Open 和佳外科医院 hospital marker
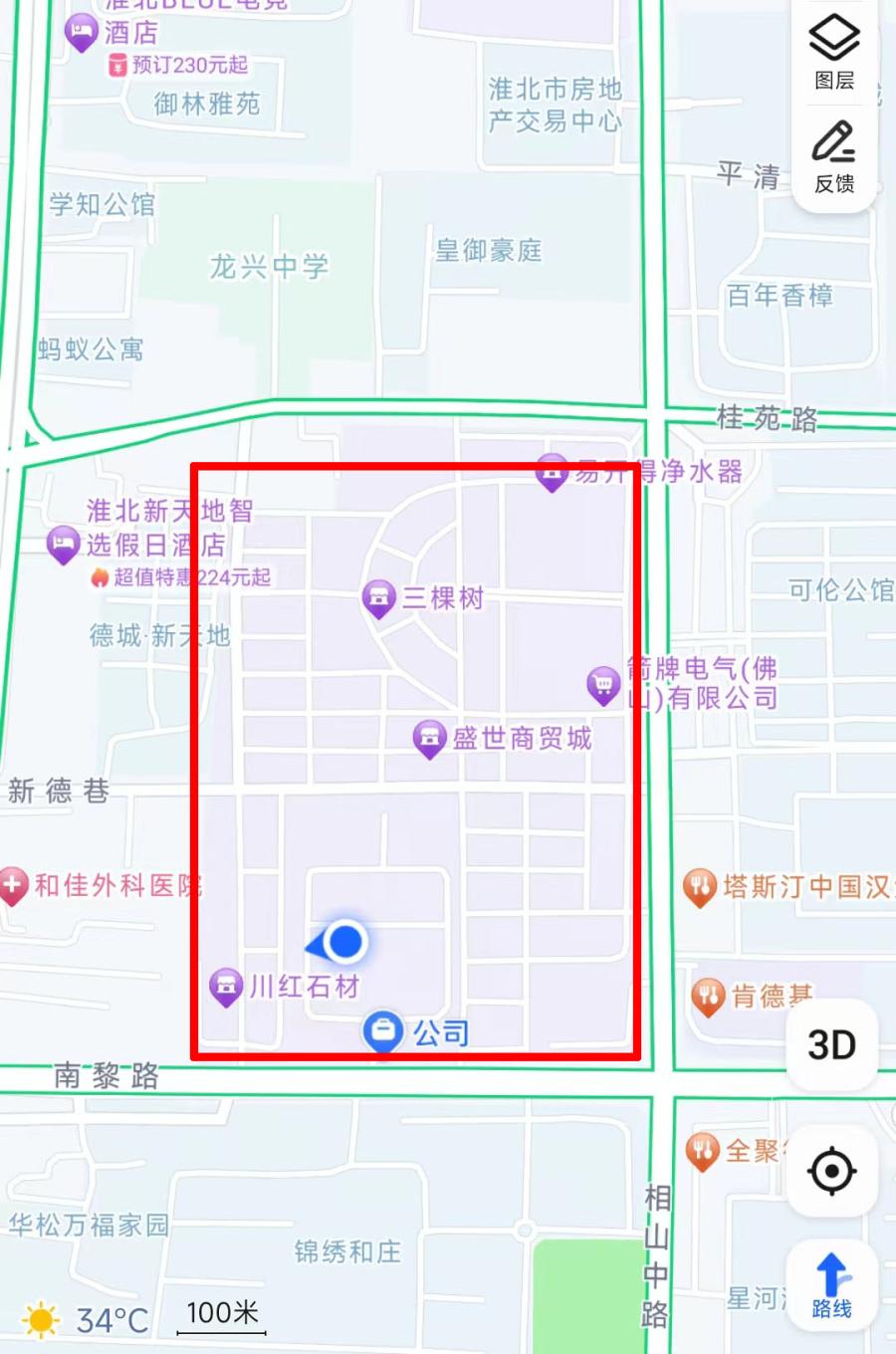The height and width of the screenshot is (1354, 896). (x=13, y=884)
